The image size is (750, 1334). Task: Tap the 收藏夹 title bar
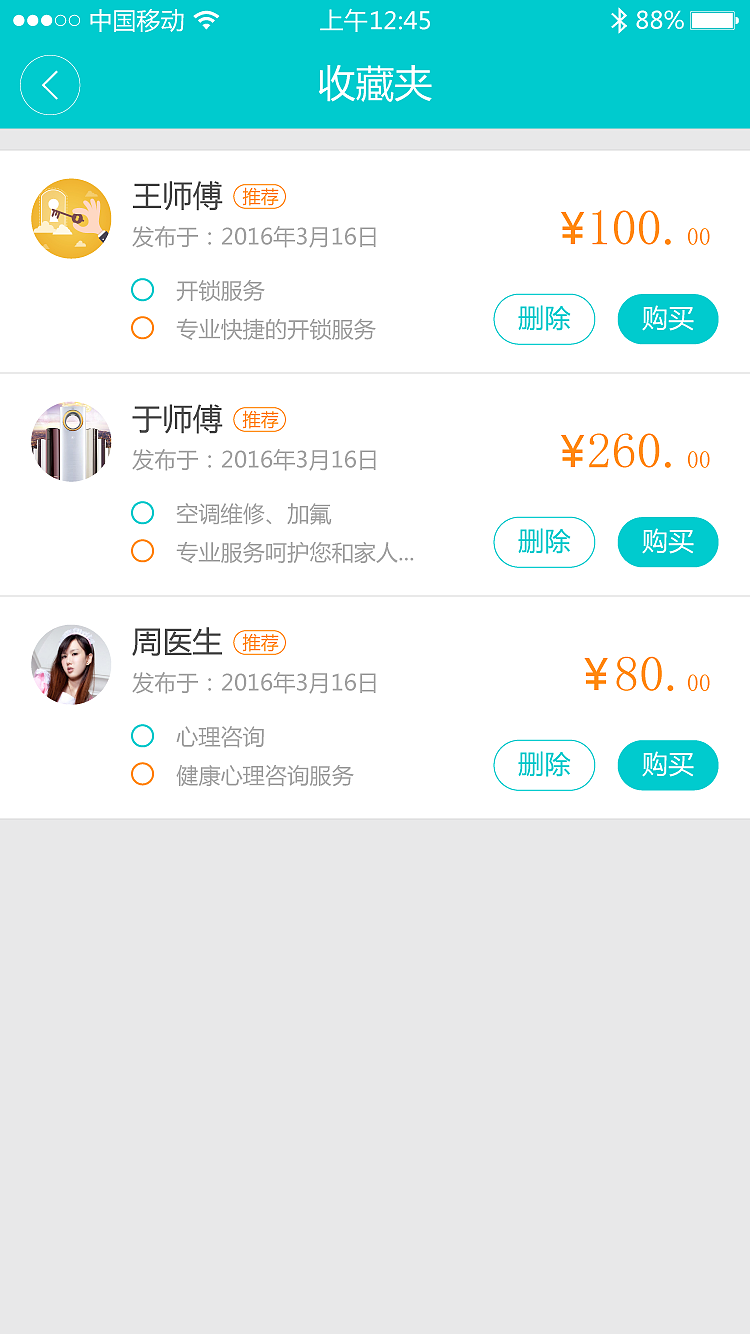pos(375,85)
